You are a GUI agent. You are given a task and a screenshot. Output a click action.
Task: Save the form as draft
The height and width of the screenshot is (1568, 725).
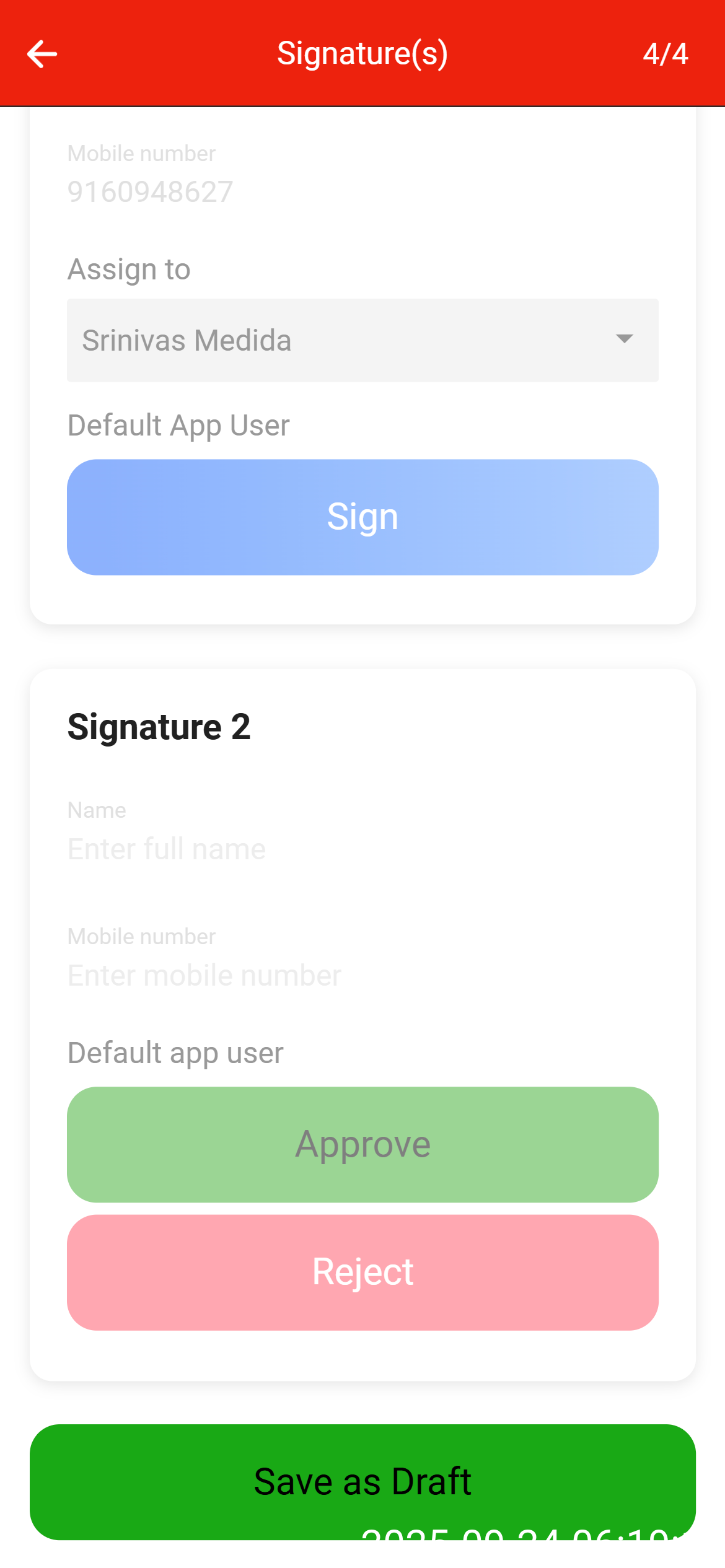pyautogui.click(x=362, y=1481)
